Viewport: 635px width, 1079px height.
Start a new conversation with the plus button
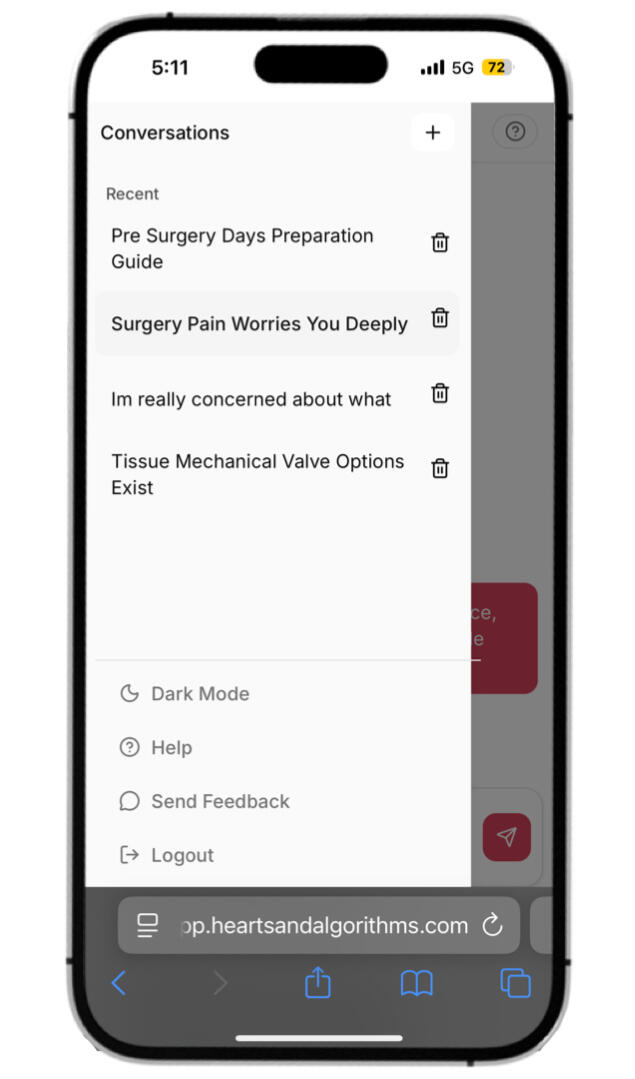(x=432, y=133)
